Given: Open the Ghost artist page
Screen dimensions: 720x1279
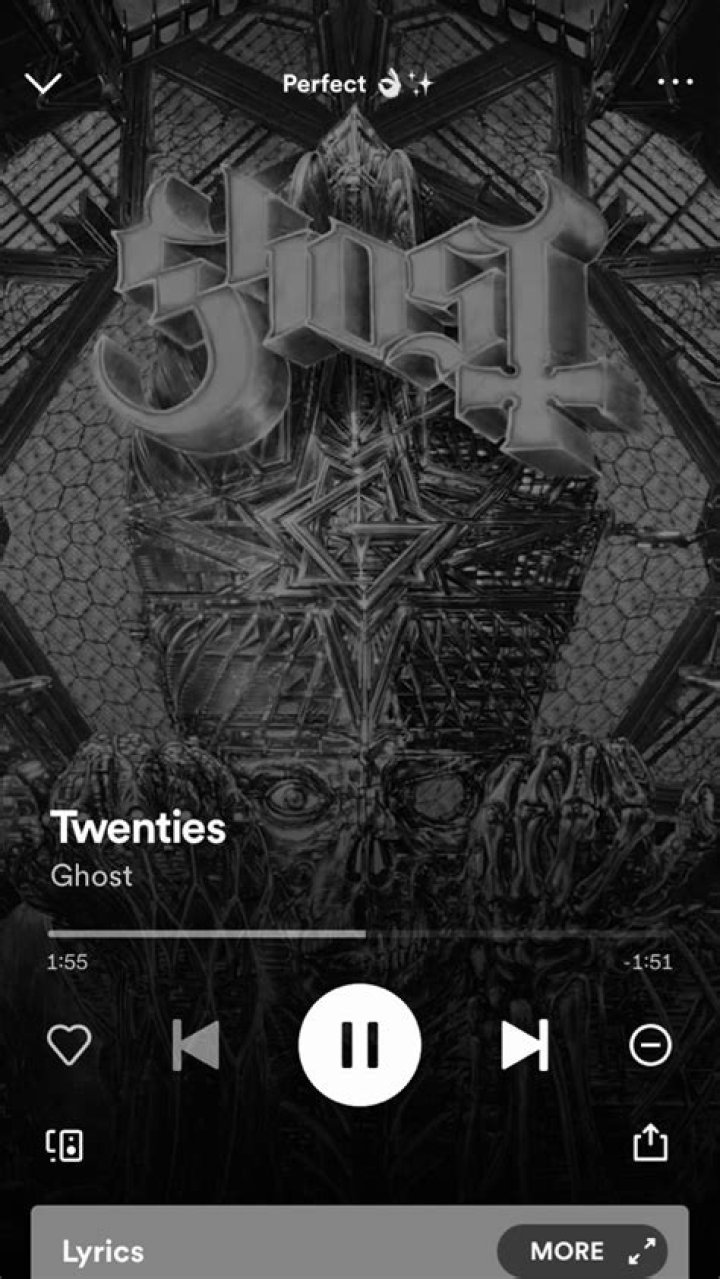Looking at the screenshot, I should [x=91, y=876].
